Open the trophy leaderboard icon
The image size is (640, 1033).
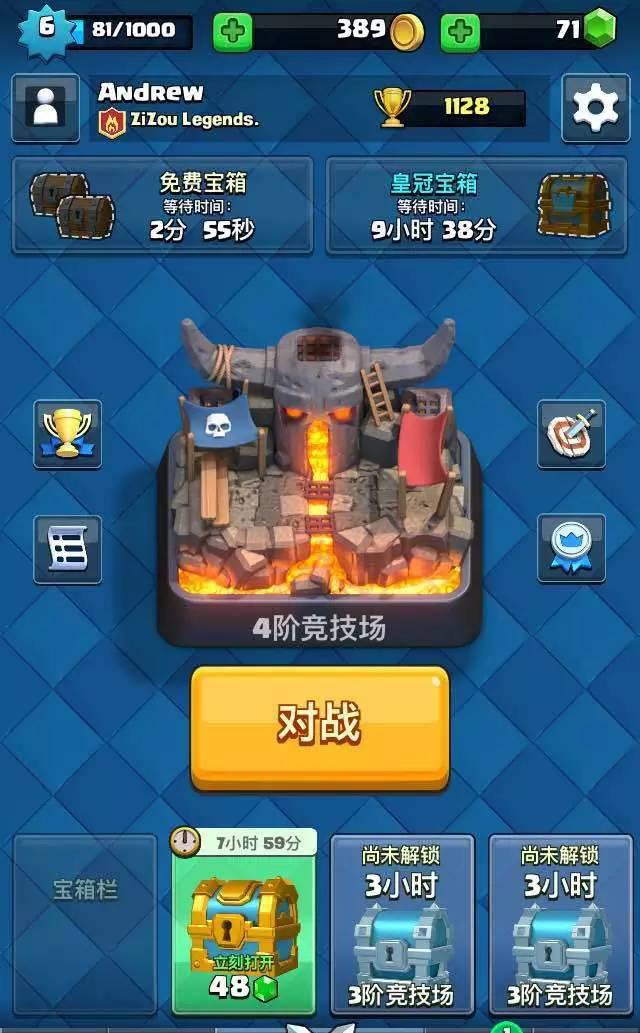pos(67,434)
